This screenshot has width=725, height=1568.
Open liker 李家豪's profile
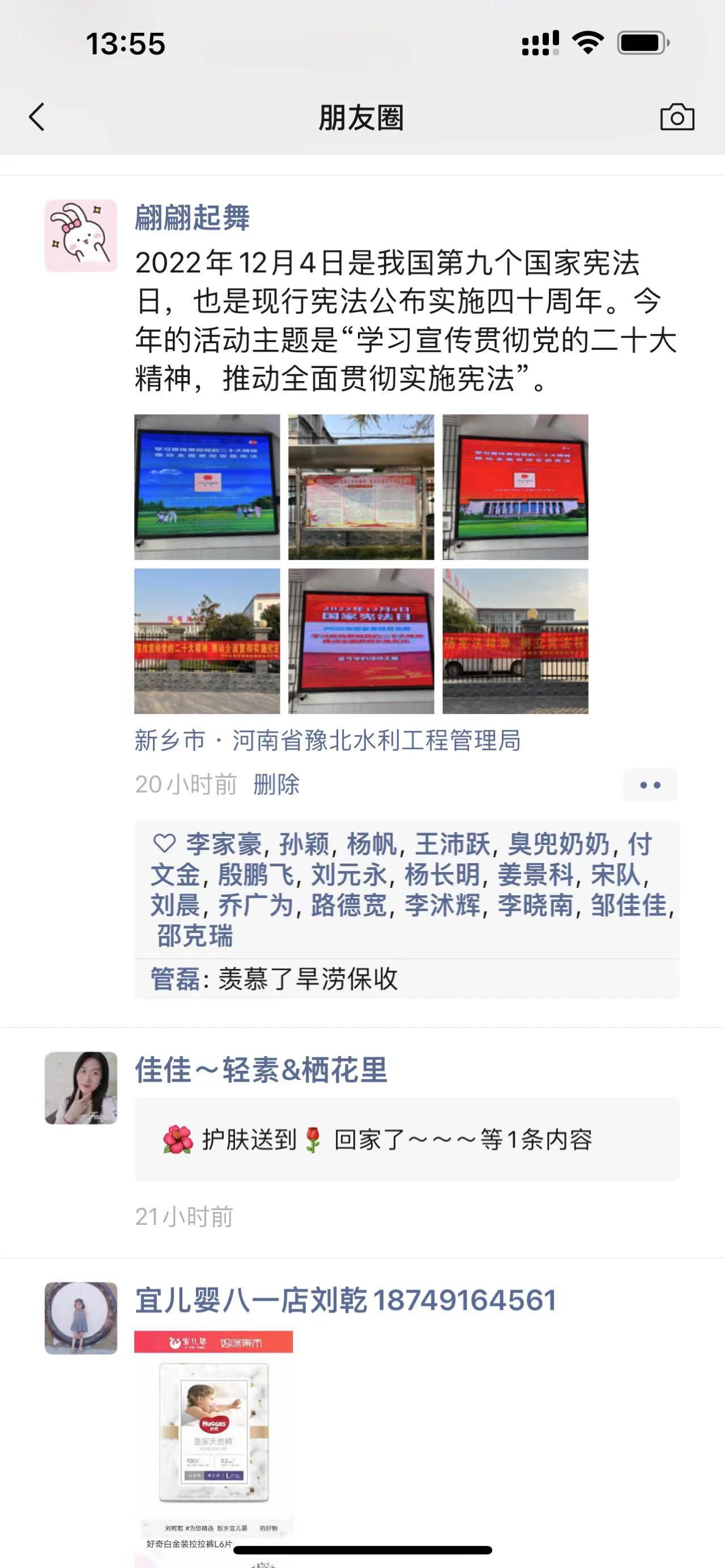click(223, 844)
